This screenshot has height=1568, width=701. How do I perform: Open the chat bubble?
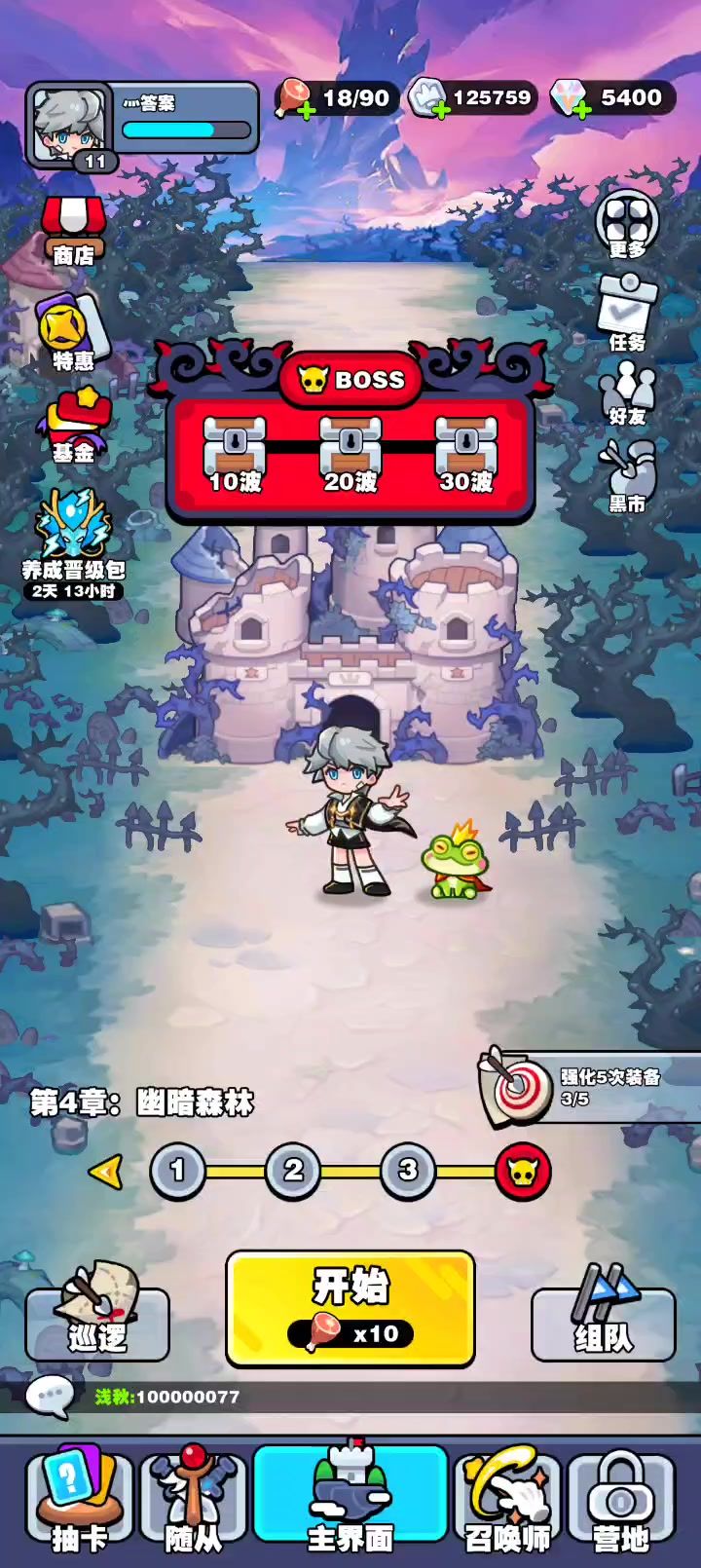click(49, 1398)
